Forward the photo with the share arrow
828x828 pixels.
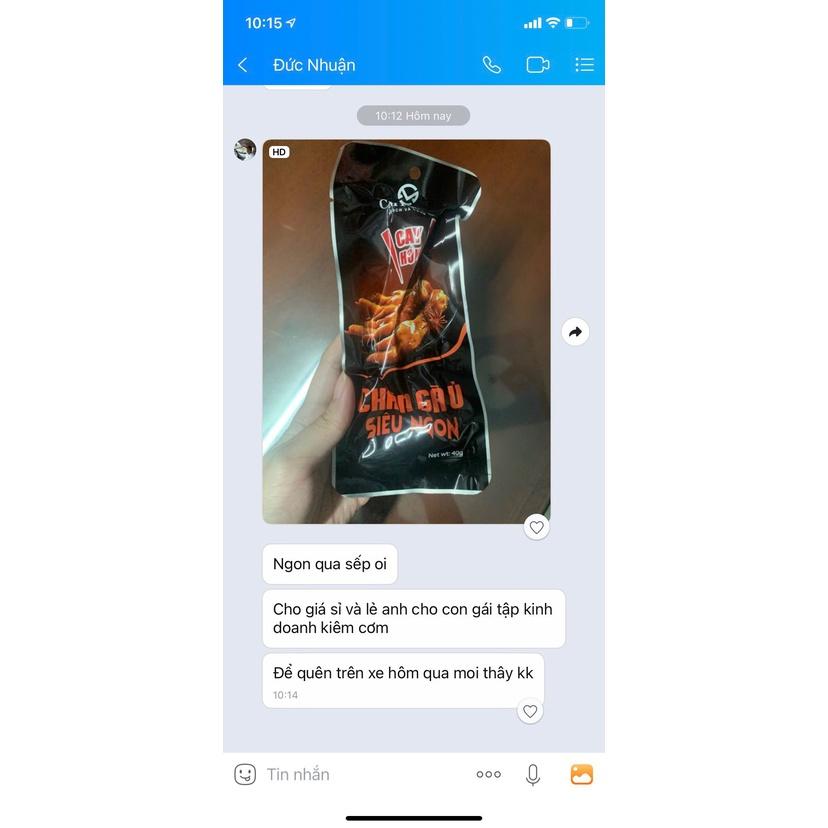(576, 332)
